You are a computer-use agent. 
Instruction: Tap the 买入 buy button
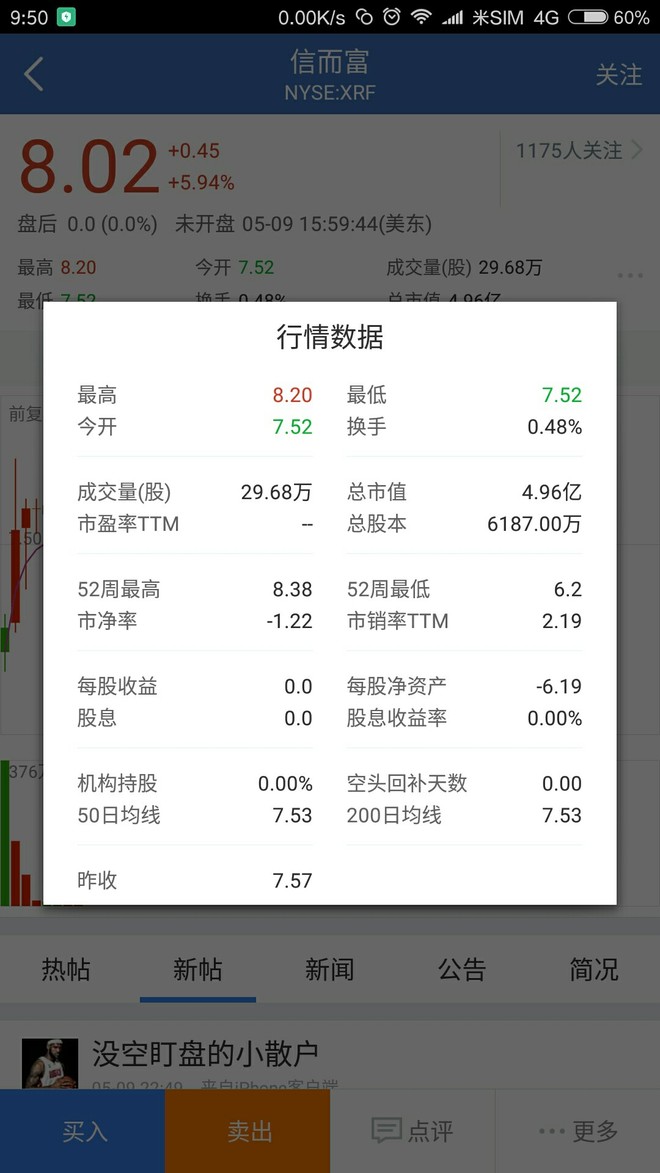[x=82, y=1131]
